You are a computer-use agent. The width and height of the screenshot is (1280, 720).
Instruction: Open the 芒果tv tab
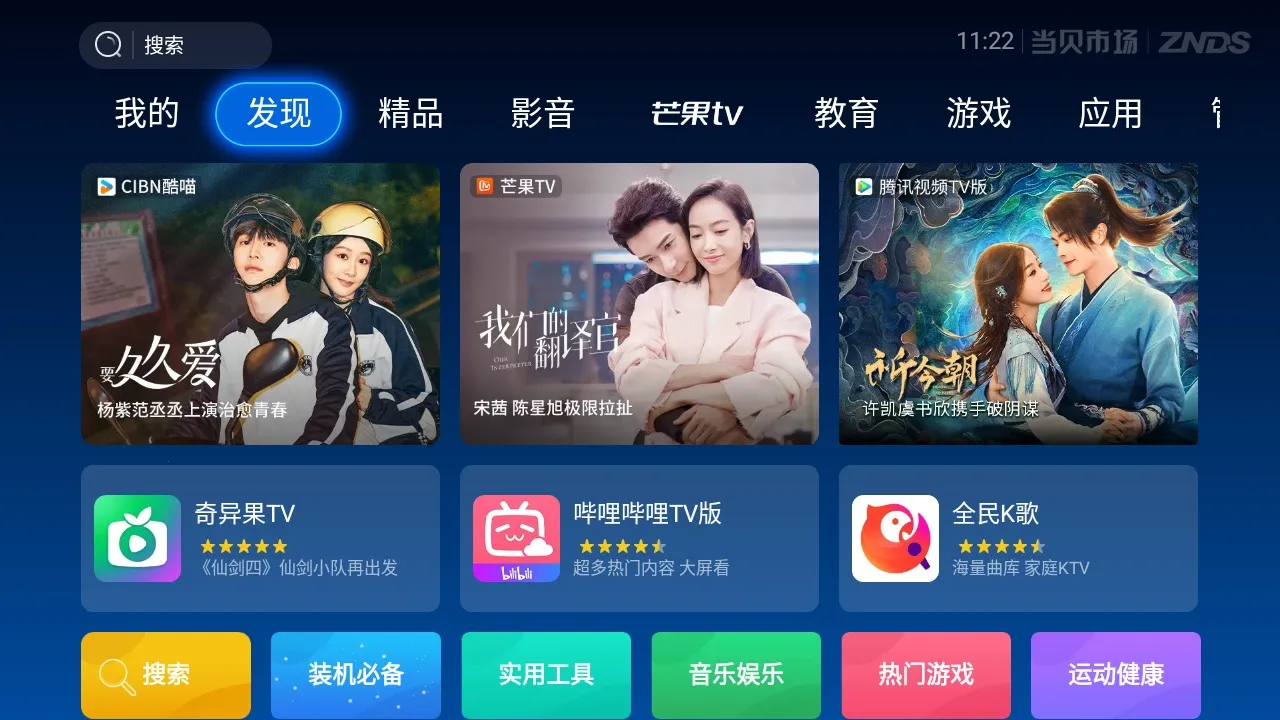point(697,114)
